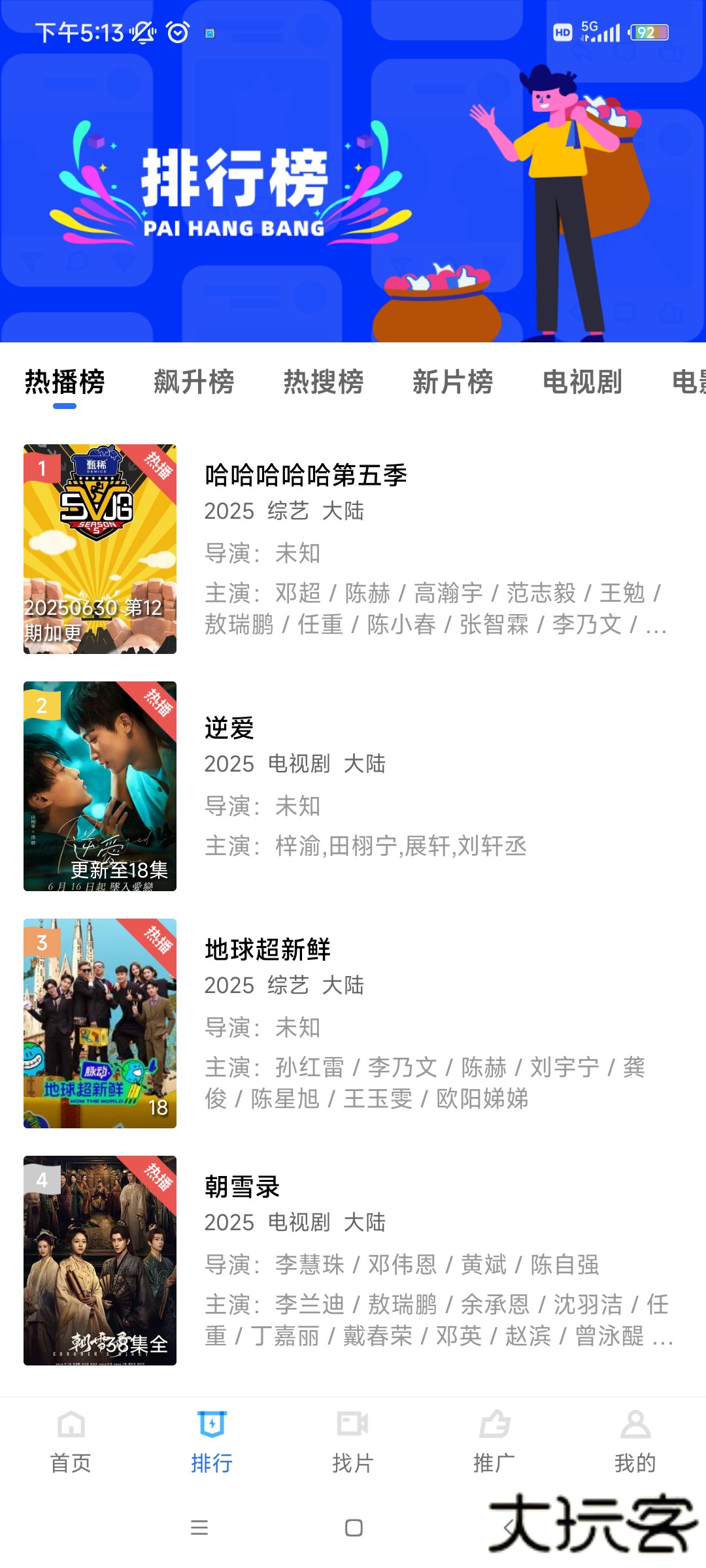Tap the 排行 bottom navigation item
Viewport: 706px width, 1568px height.
pos(212,1442)
